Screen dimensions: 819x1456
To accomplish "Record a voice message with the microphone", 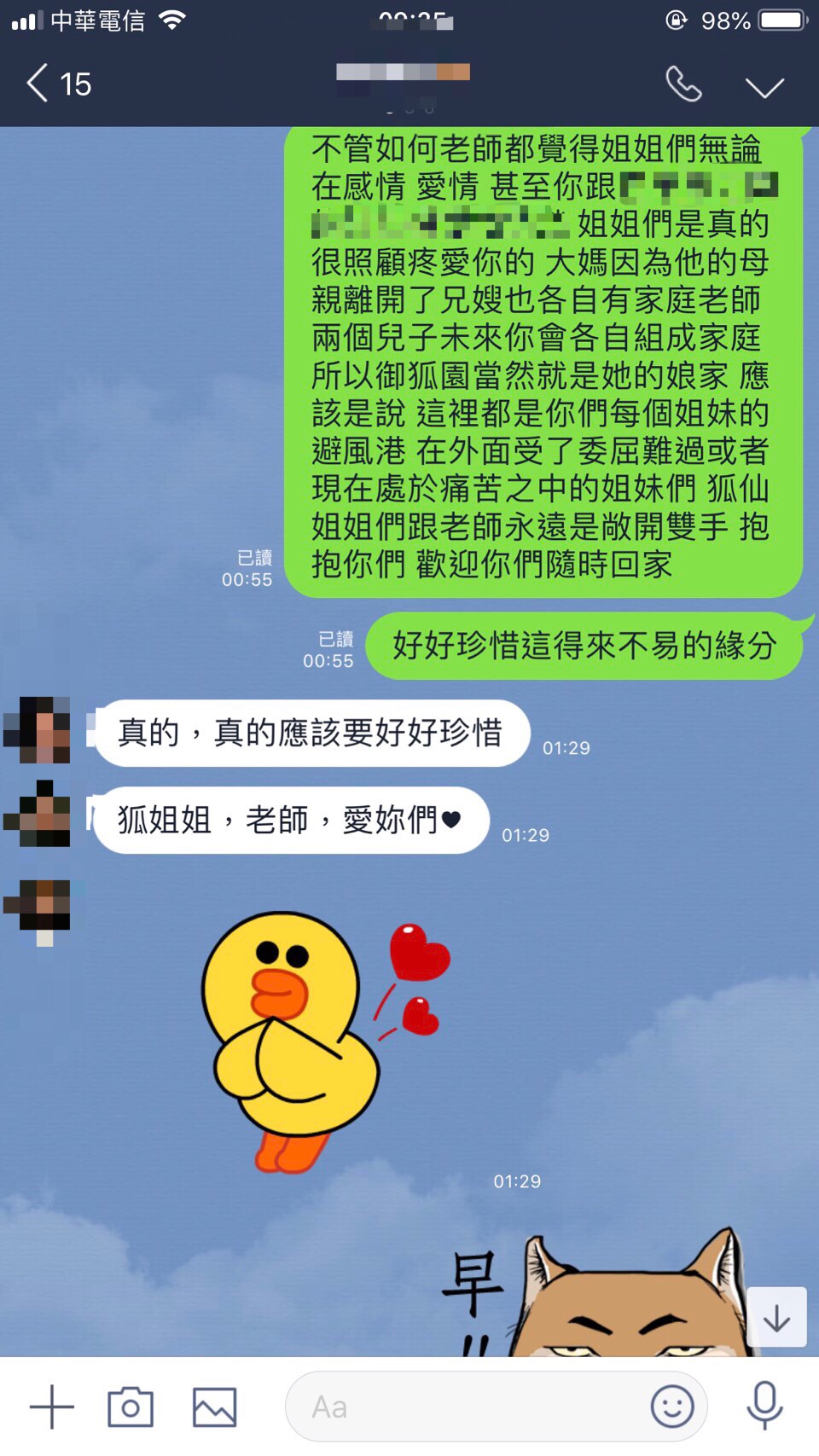I will point(764,1407).
